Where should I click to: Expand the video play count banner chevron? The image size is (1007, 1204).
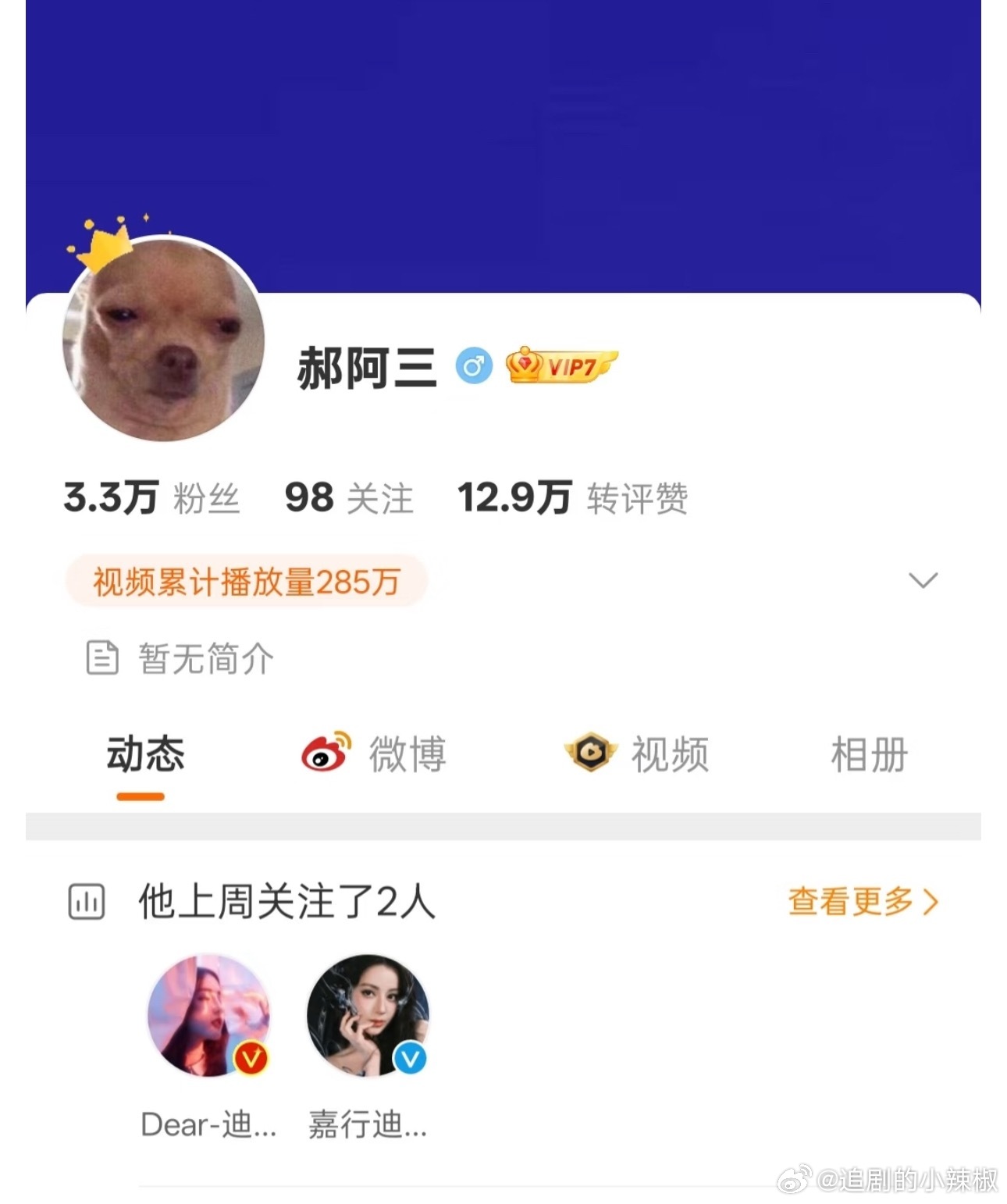[922, 579]
